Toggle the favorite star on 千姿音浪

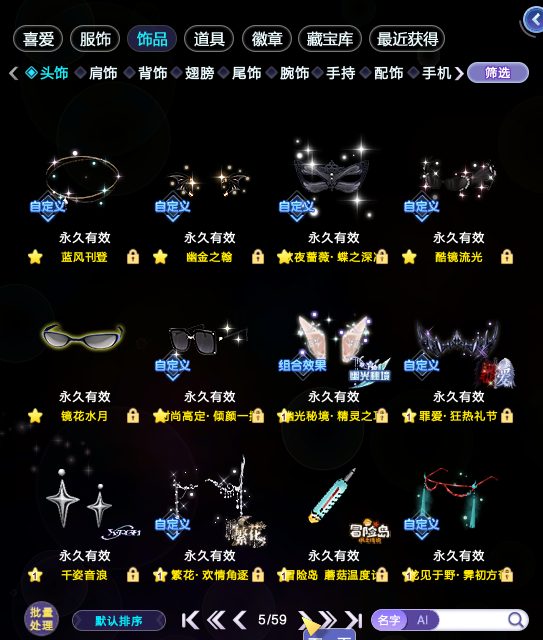tap(35, 575)
